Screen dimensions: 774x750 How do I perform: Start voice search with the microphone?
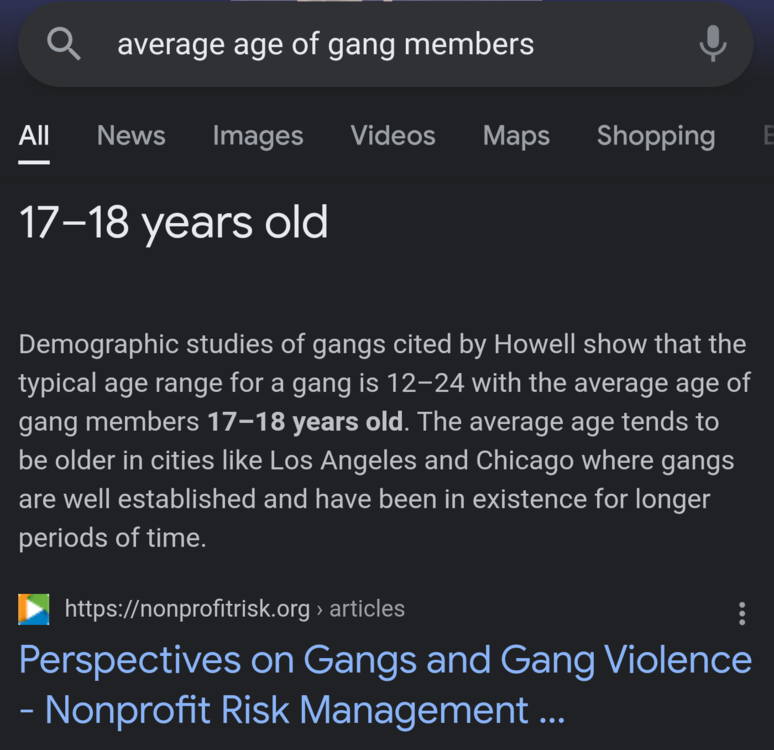pyautogui.click(x=712, y=45)
